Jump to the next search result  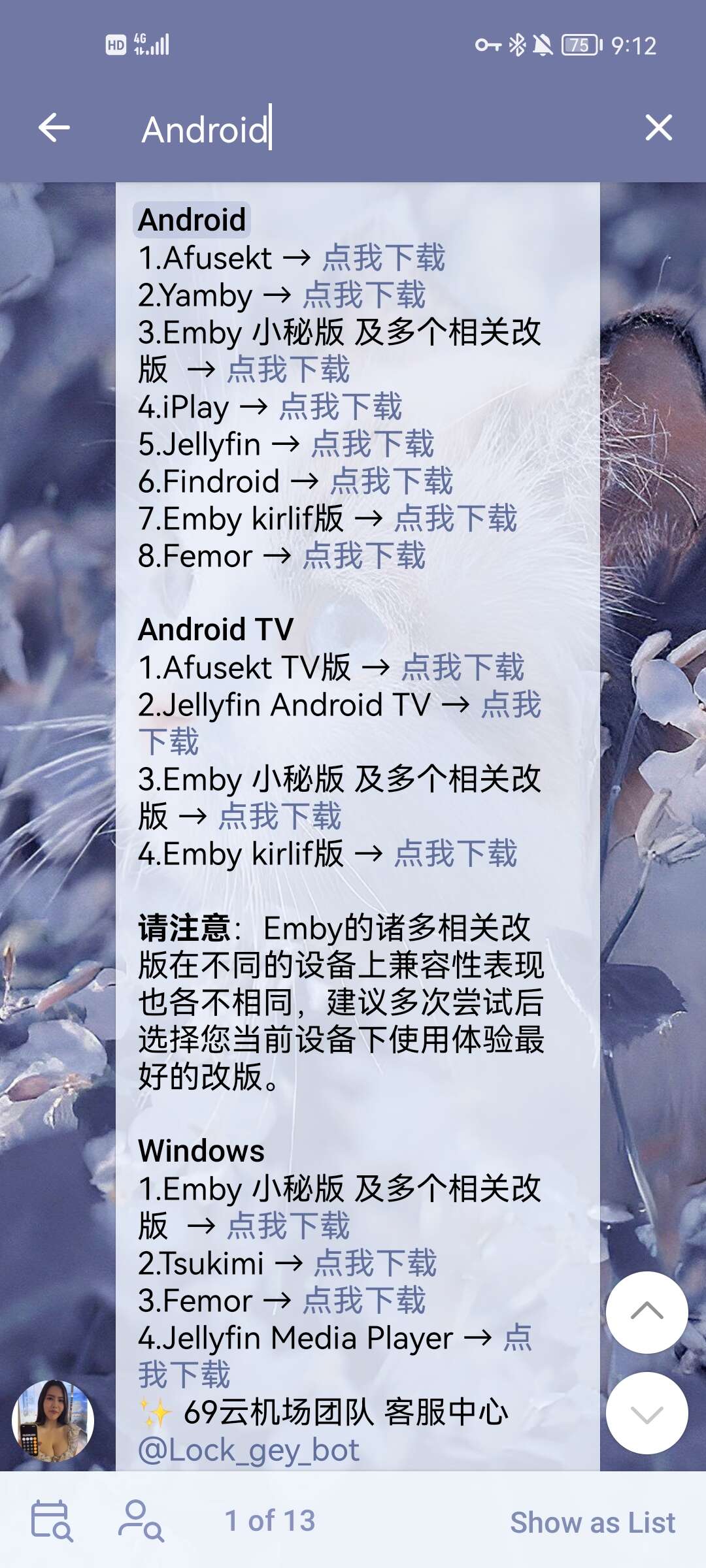(x=647, y=1413)
